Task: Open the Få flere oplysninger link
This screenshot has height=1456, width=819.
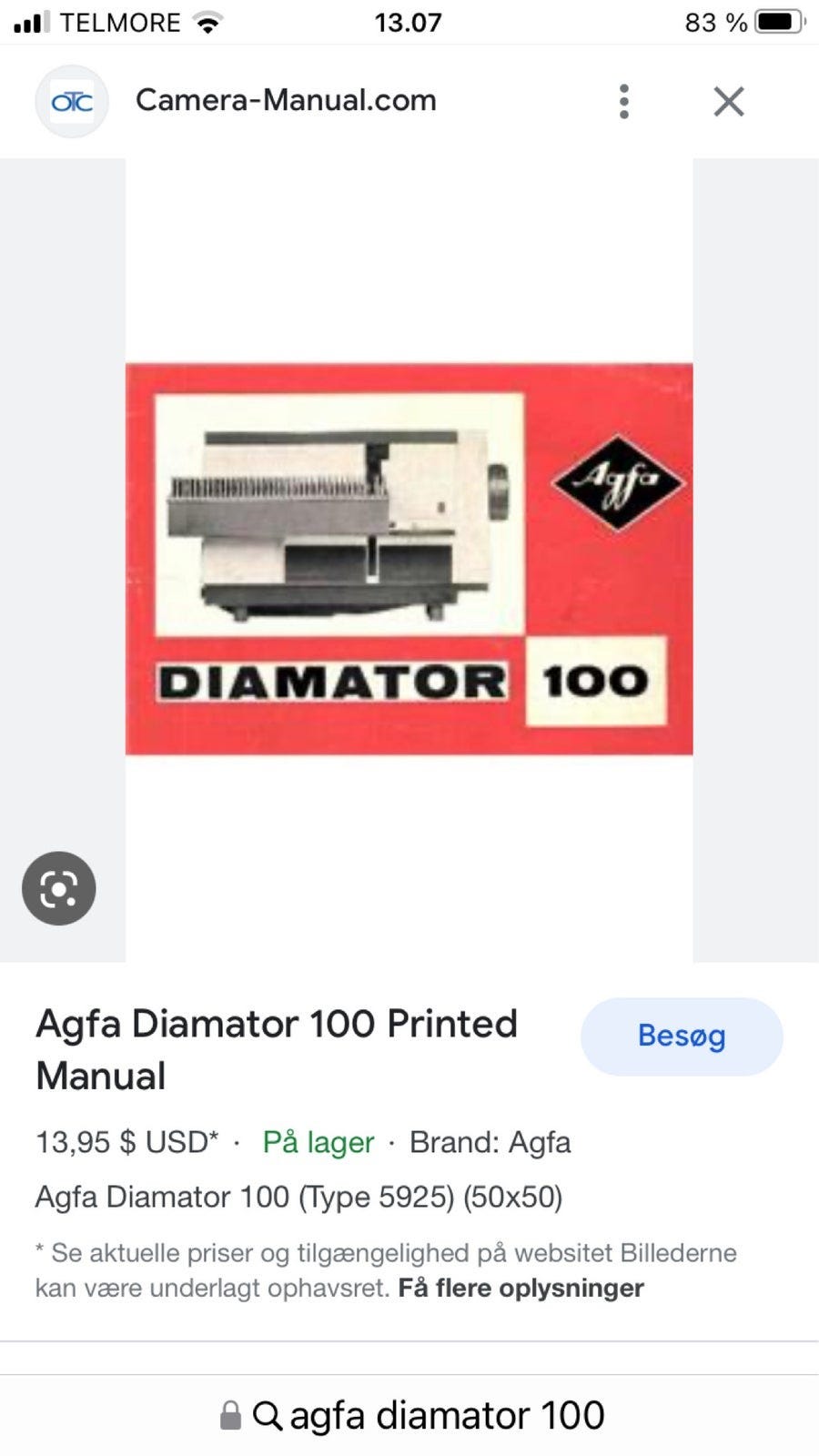Action: point(521,1288)
